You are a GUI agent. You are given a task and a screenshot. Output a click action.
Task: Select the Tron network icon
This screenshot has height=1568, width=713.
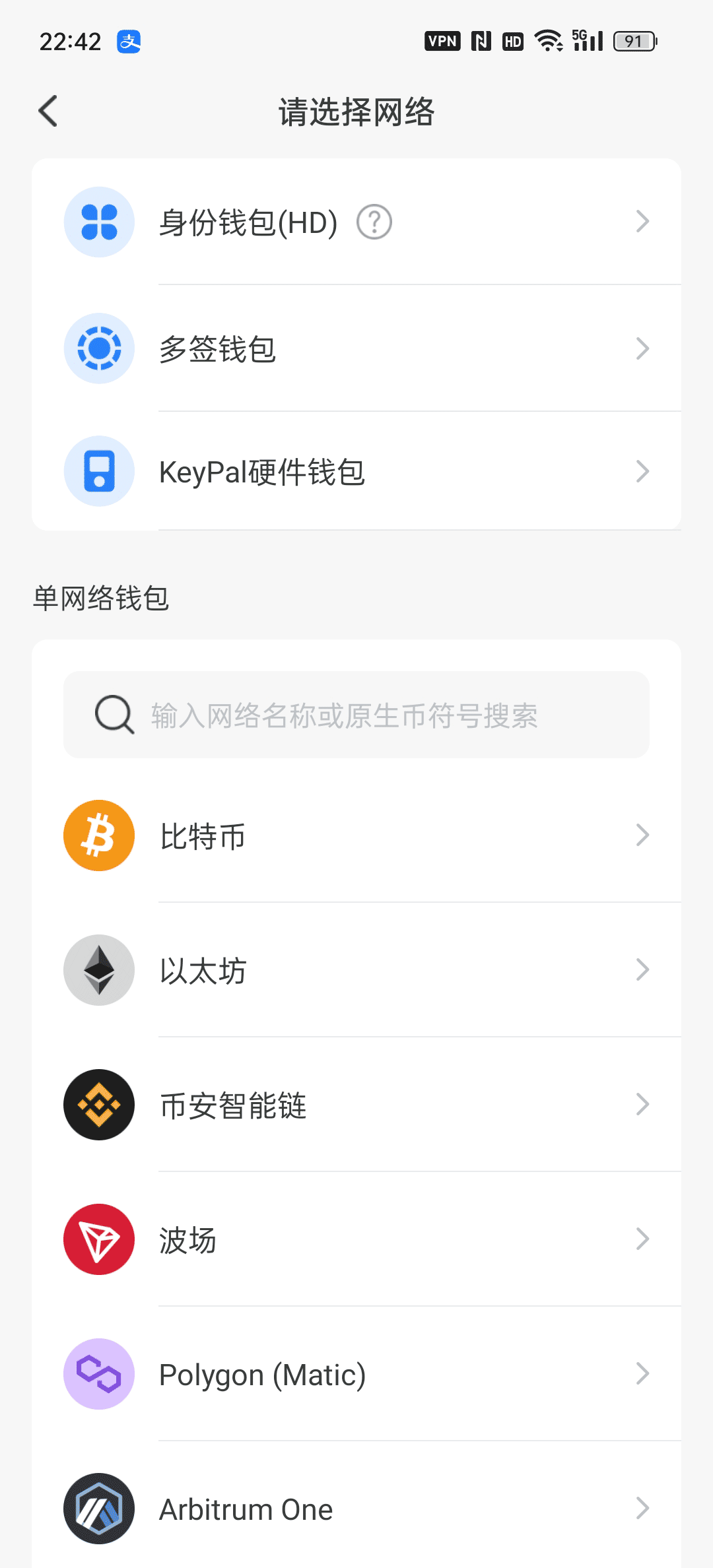pyautogui.click(x=98, y=1239)
